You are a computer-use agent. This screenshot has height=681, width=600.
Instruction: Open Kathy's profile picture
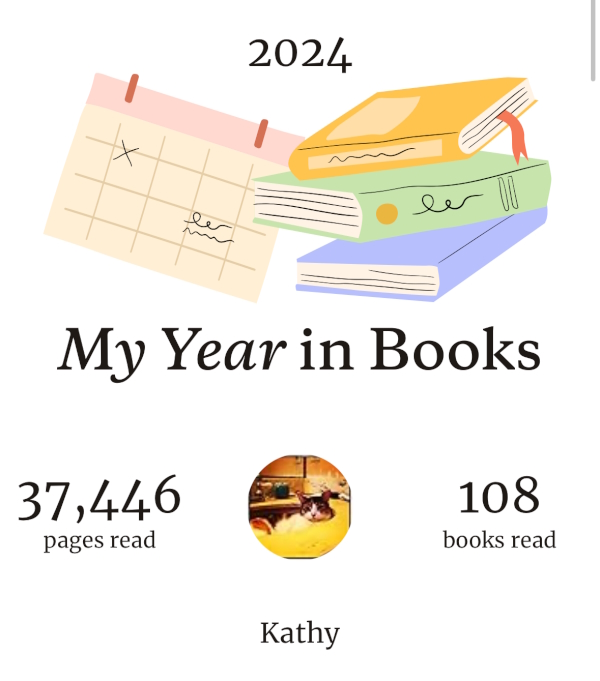click(x=299, y=506)
